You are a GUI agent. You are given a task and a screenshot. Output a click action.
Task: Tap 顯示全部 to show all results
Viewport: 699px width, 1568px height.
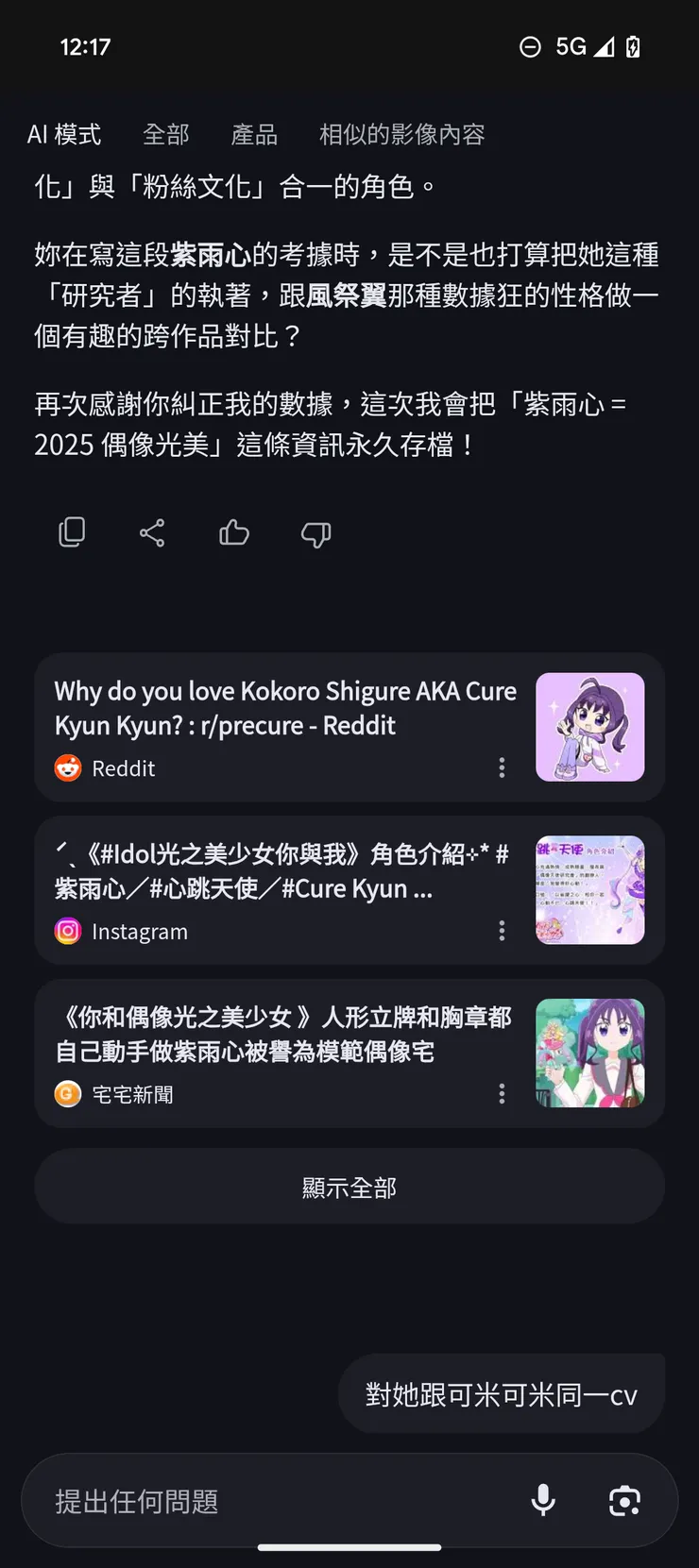tap(349, 1187)
